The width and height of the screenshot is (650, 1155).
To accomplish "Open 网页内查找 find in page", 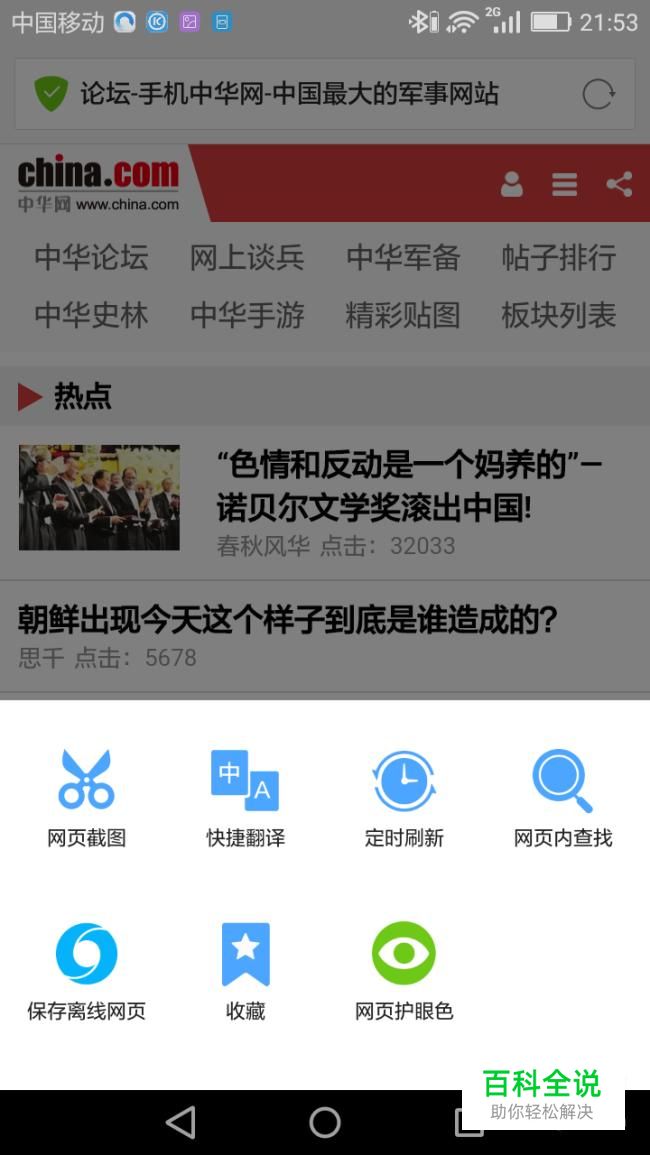I will point(563,798).
